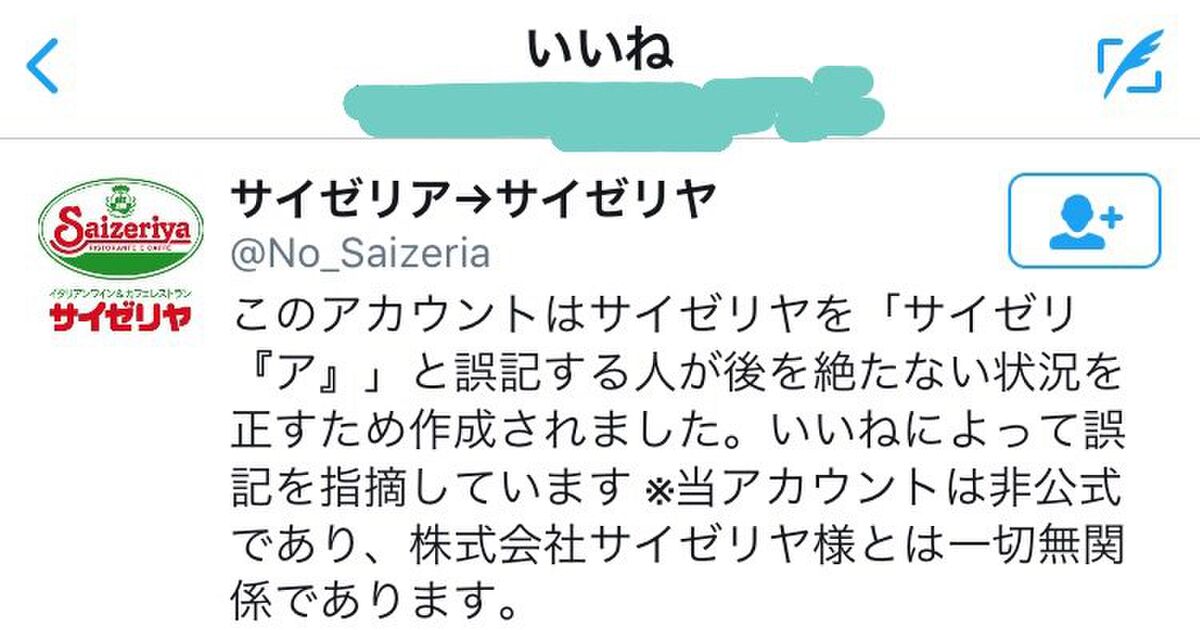Image resolution: width=1200 pixels, height=630 pixels.
Task: Compose a new tweet
Action: point(1131,64)
